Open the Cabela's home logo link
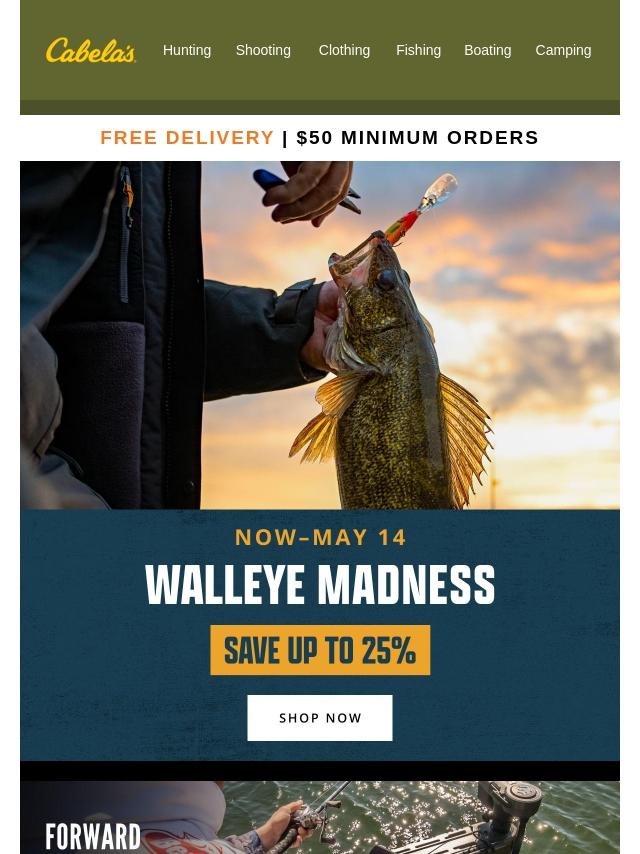This screenshot has height=854, width=640. point(91,50)
